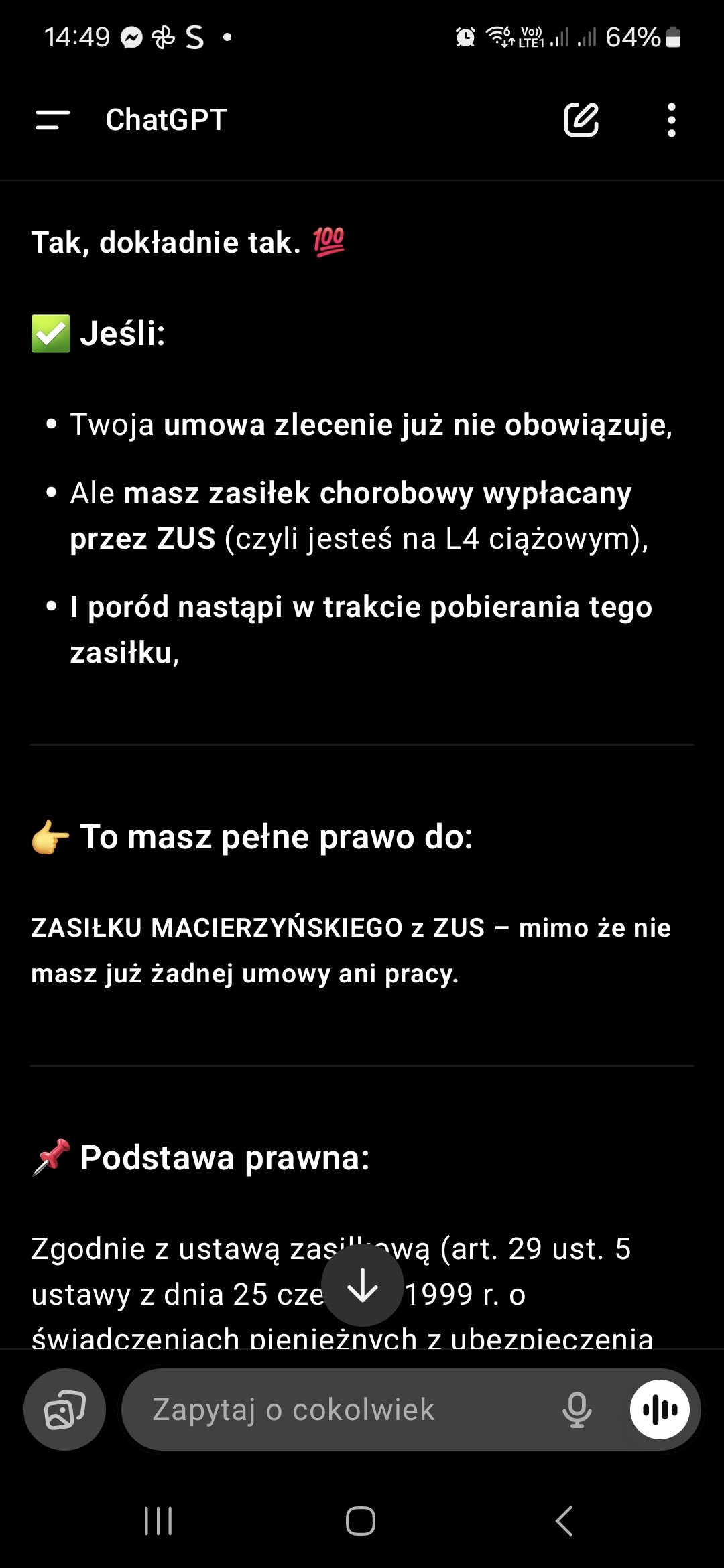Image resolution: width=724 pixels, height=1568 pixels.
Task: Go back using system navigation
Action: (x=564, y=1520)
